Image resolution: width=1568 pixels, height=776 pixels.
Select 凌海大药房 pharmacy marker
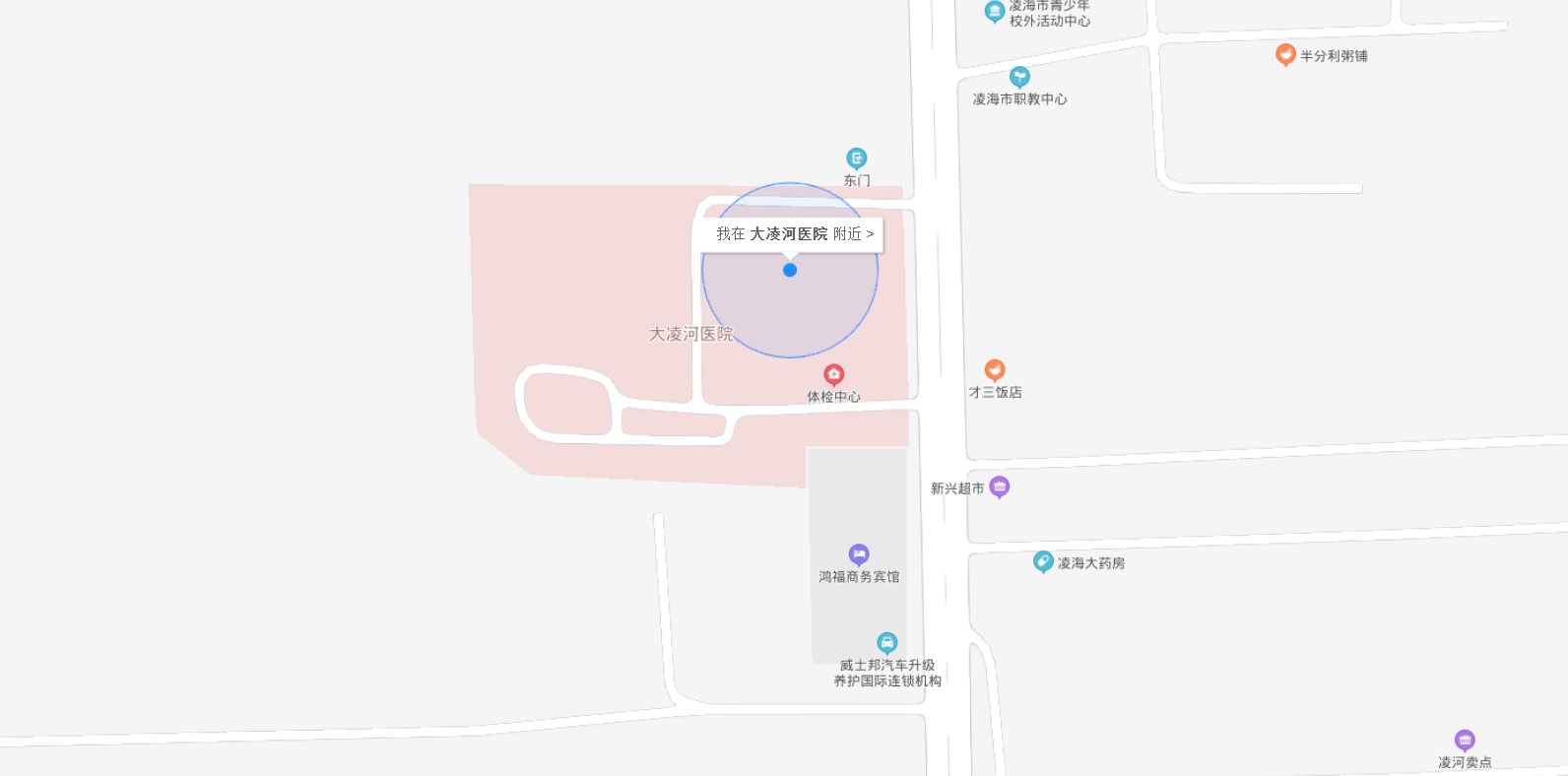coord(1043,561)
